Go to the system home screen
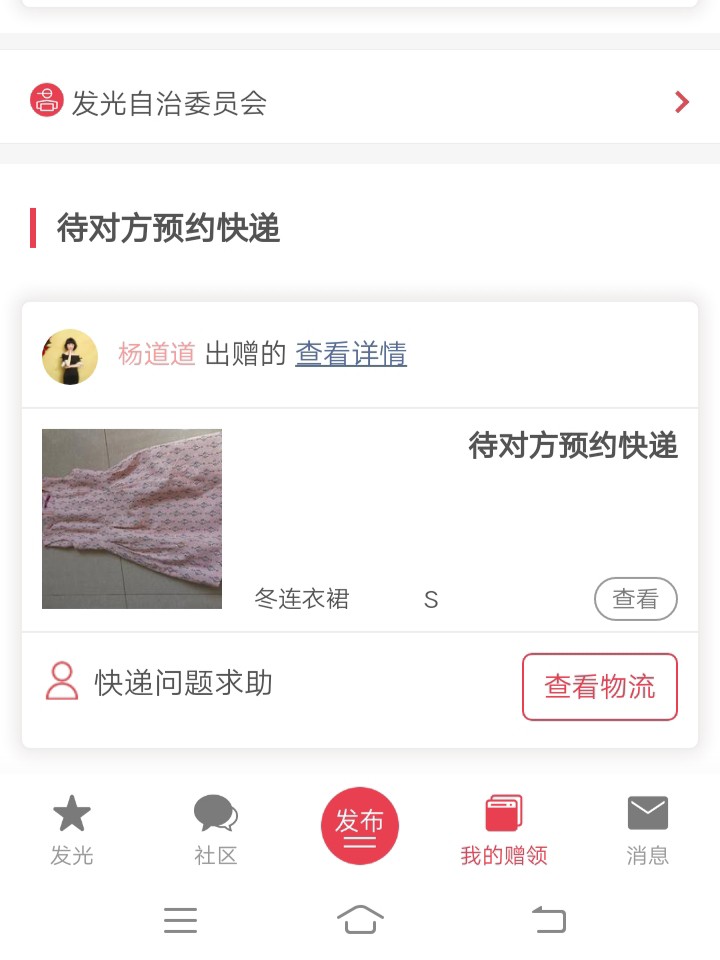 [x=360, y=919]
